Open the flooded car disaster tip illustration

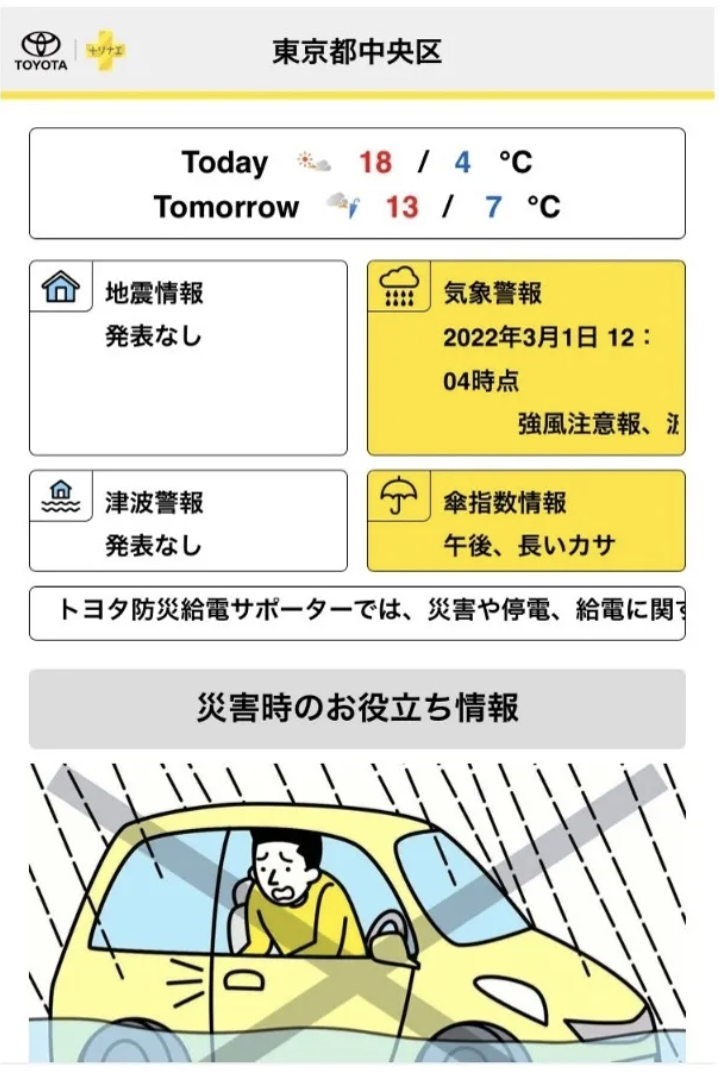[x=357, y=910]
